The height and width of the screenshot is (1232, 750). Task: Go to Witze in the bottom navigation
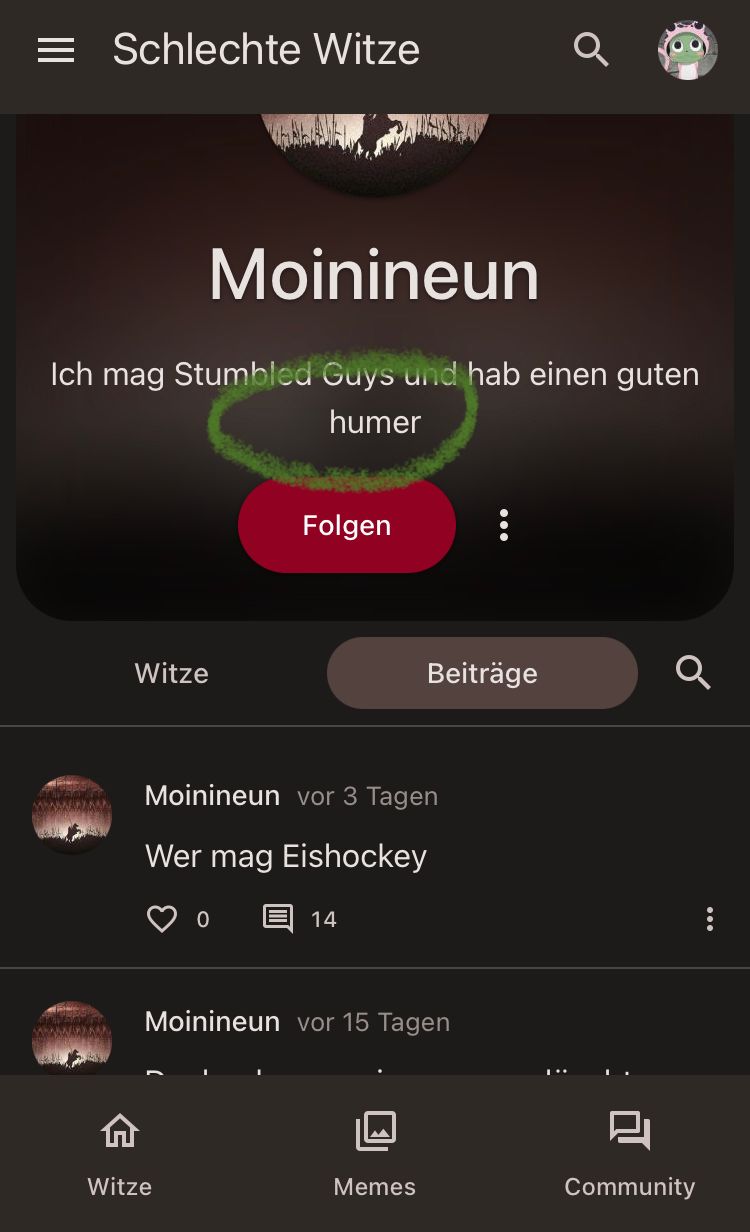point(120,1154)
